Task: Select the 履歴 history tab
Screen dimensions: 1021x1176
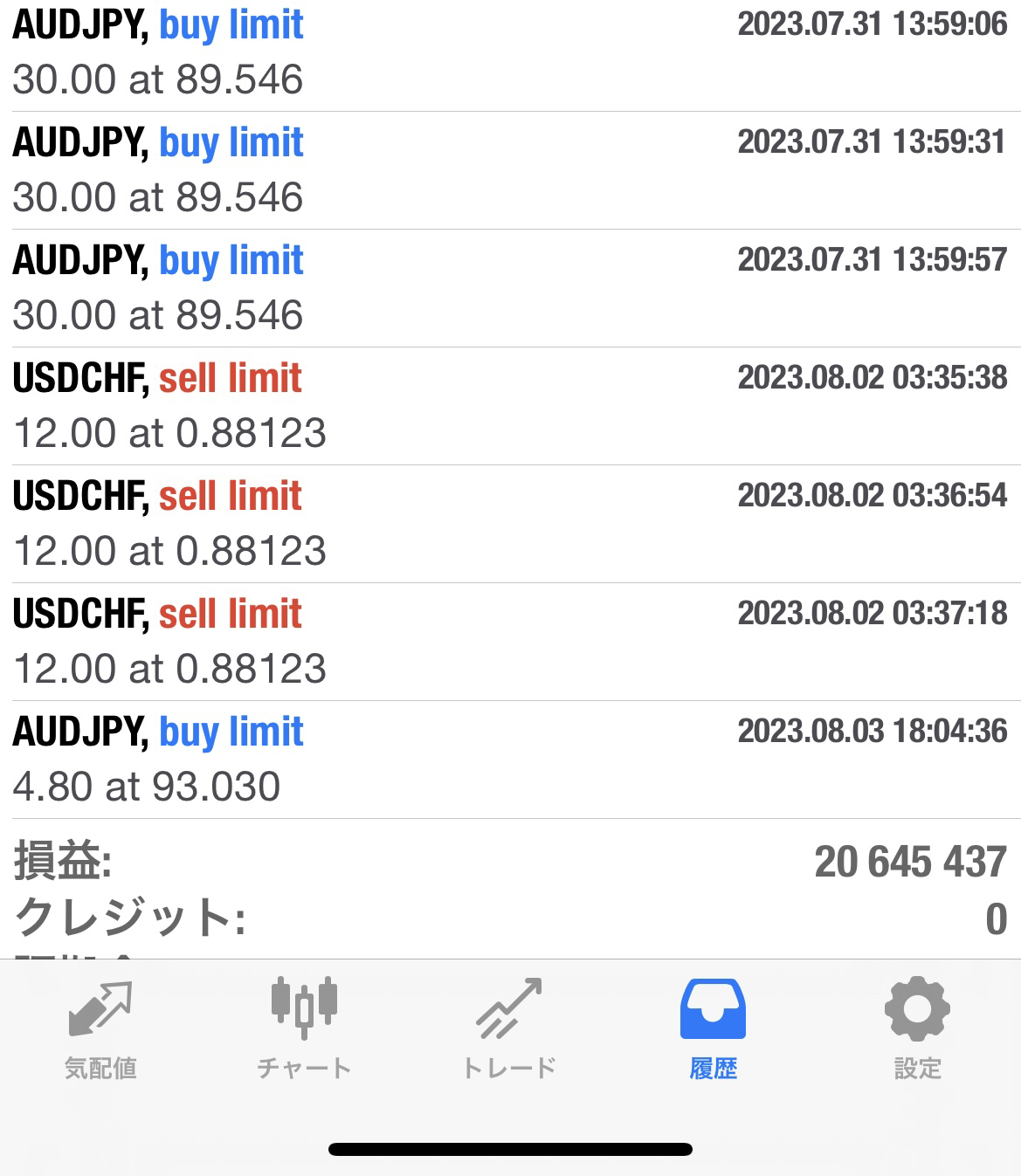Action: [713, 1030]
